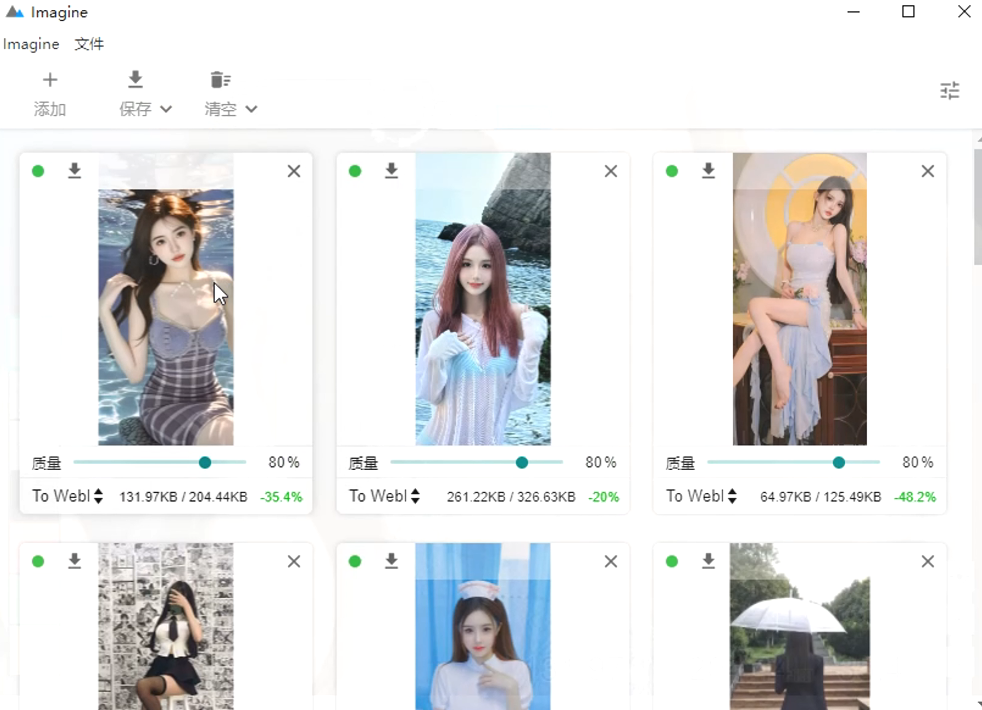Expand the 清空 clear menu

click(230, 94)
